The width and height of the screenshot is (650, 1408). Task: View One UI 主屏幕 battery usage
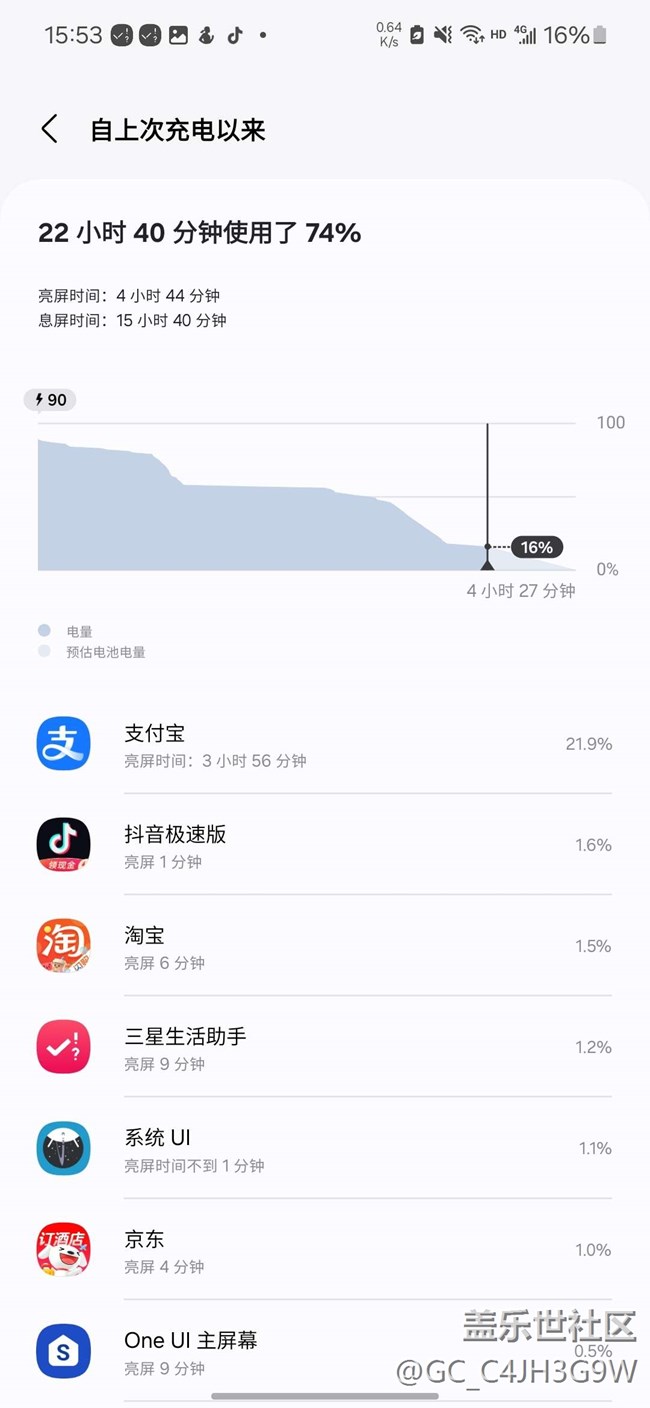coord(325,1351)
